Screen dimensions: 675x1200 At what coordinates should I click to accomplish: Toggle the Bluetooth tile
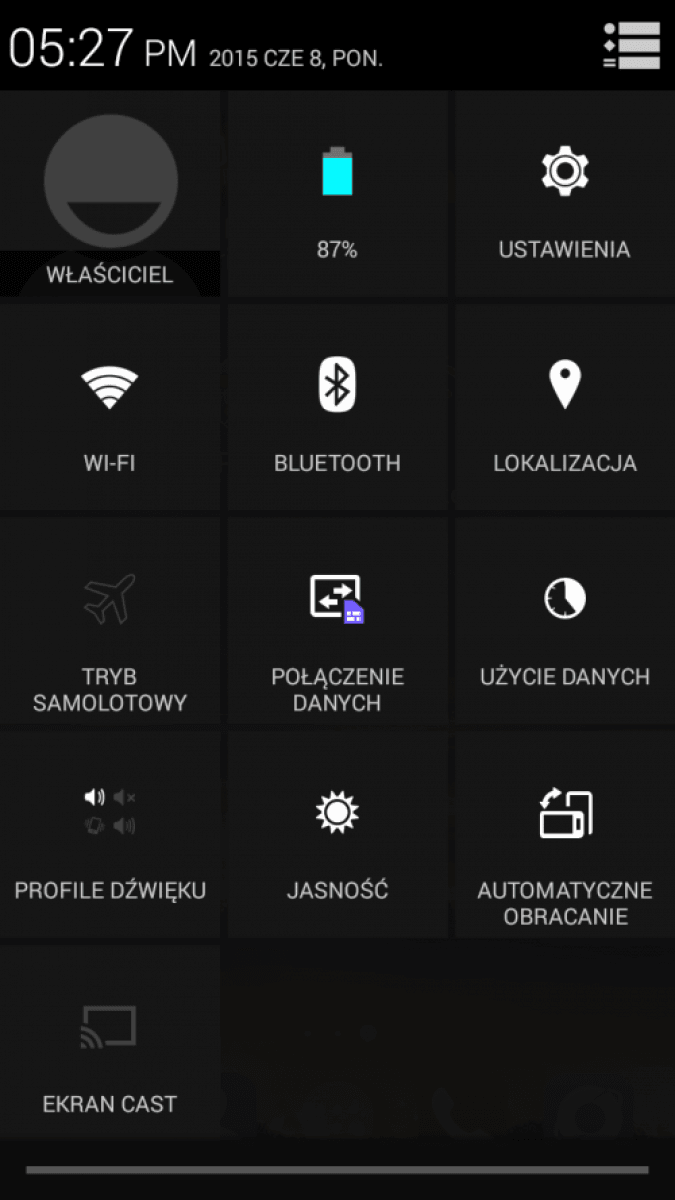(337, 407)
